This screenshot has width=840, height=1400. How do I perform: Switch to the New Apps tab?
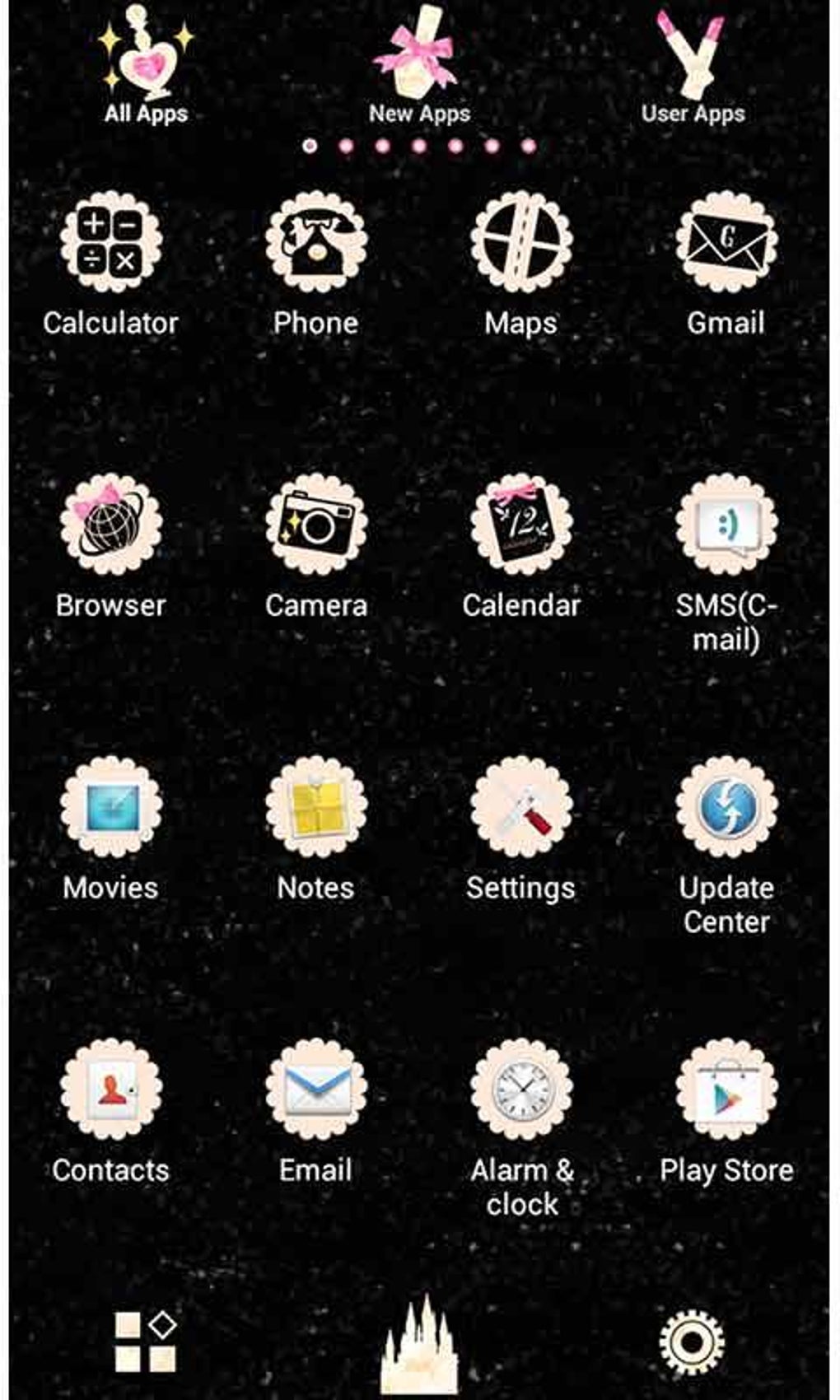coord(418,66)
